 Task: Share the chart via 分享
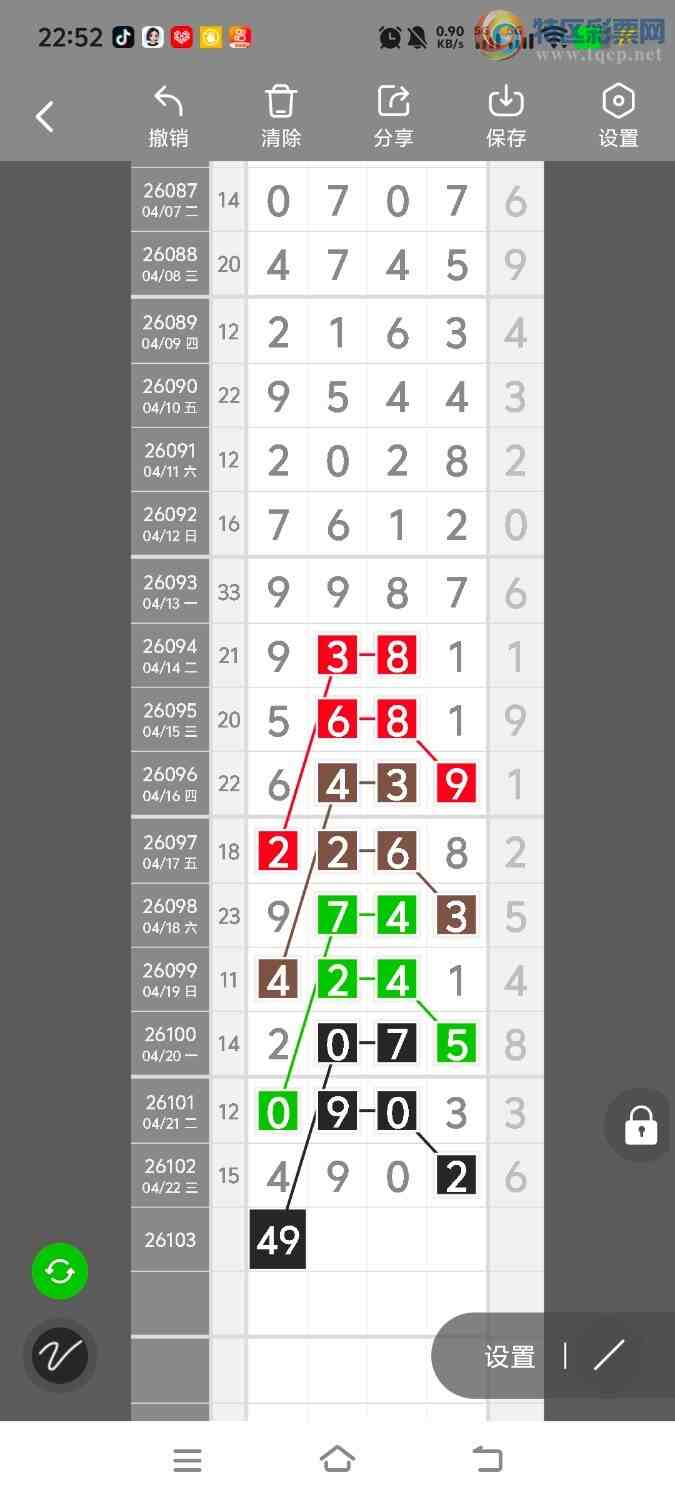click(x=394, y=117)
